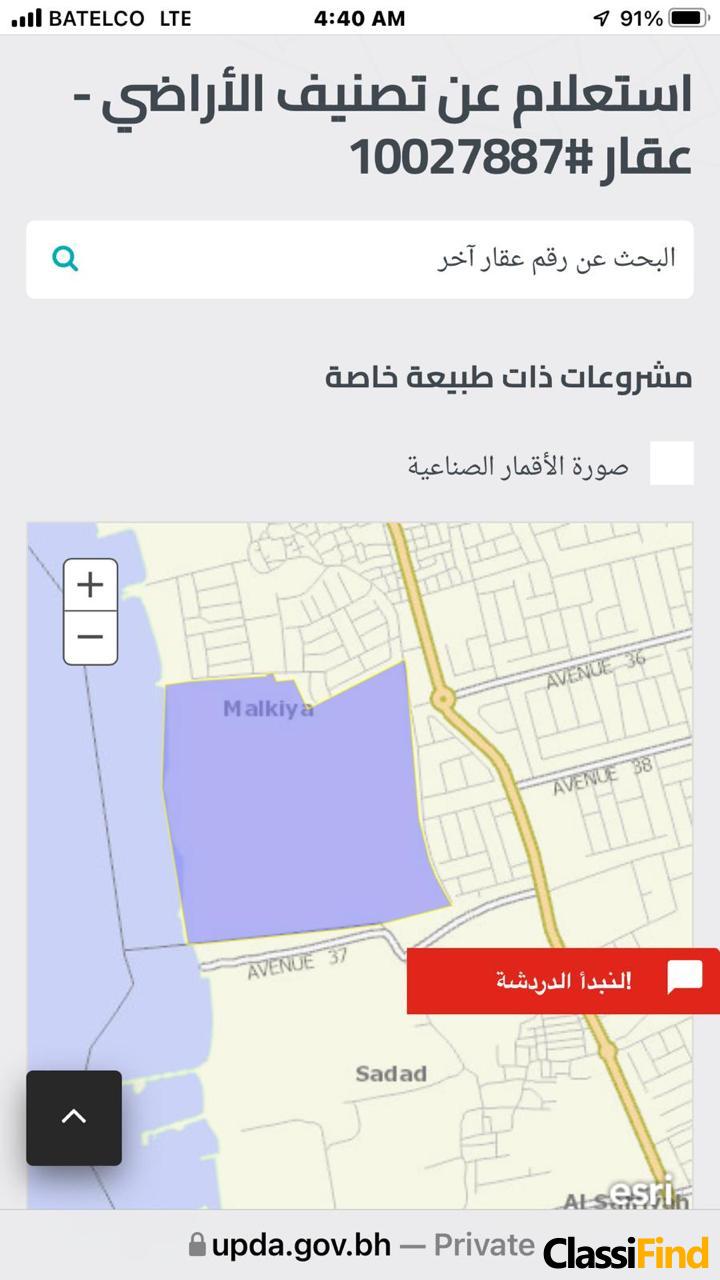Tap the teal search magnifier icon
The height and width of the screenshot is (1280, 720).
(x=65, y=259)
